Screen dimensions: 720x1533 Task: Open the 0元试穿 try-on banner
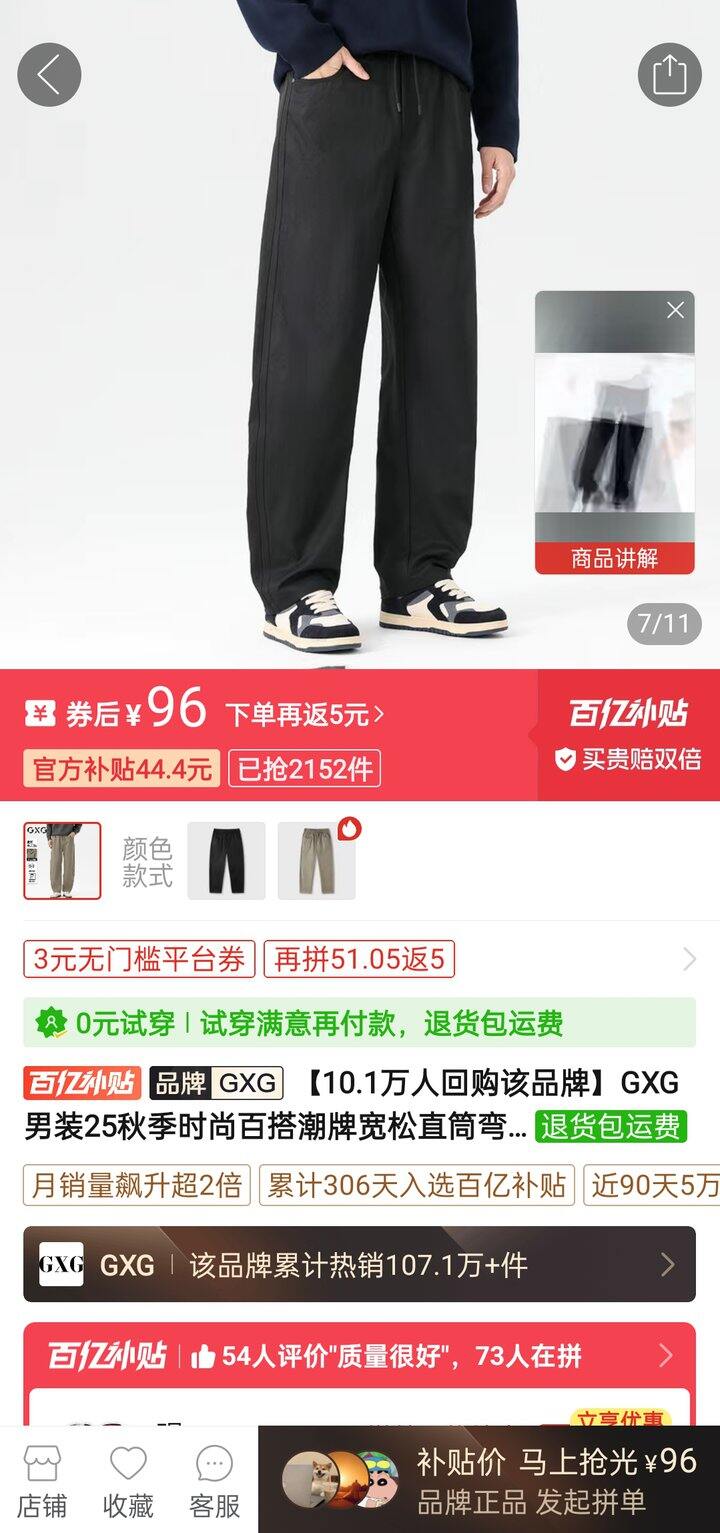359,1022
